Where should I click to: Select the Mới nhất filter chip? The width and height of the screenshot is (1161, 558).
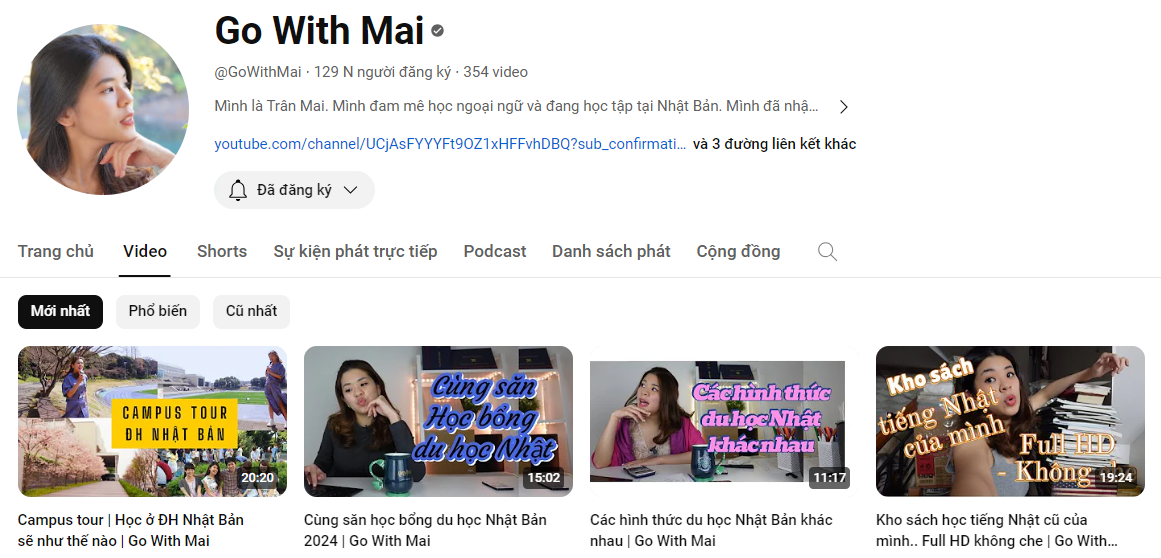tap(60, 311)
